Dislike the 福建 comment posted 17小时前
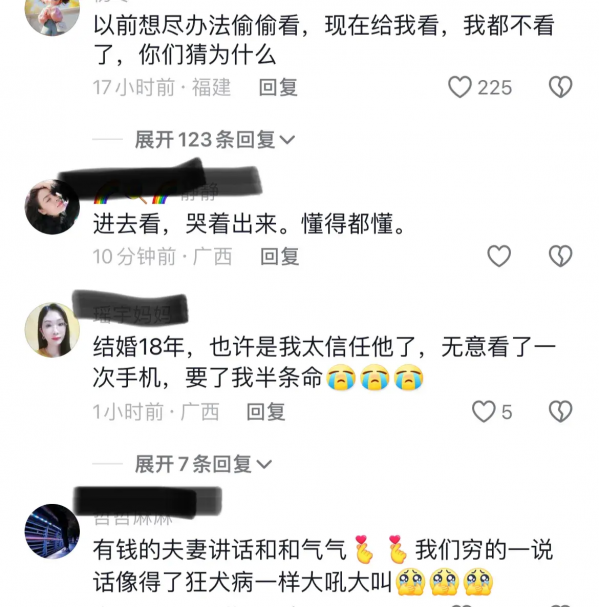The width and height of the screenshot is (600, 607). pos(561,87)
